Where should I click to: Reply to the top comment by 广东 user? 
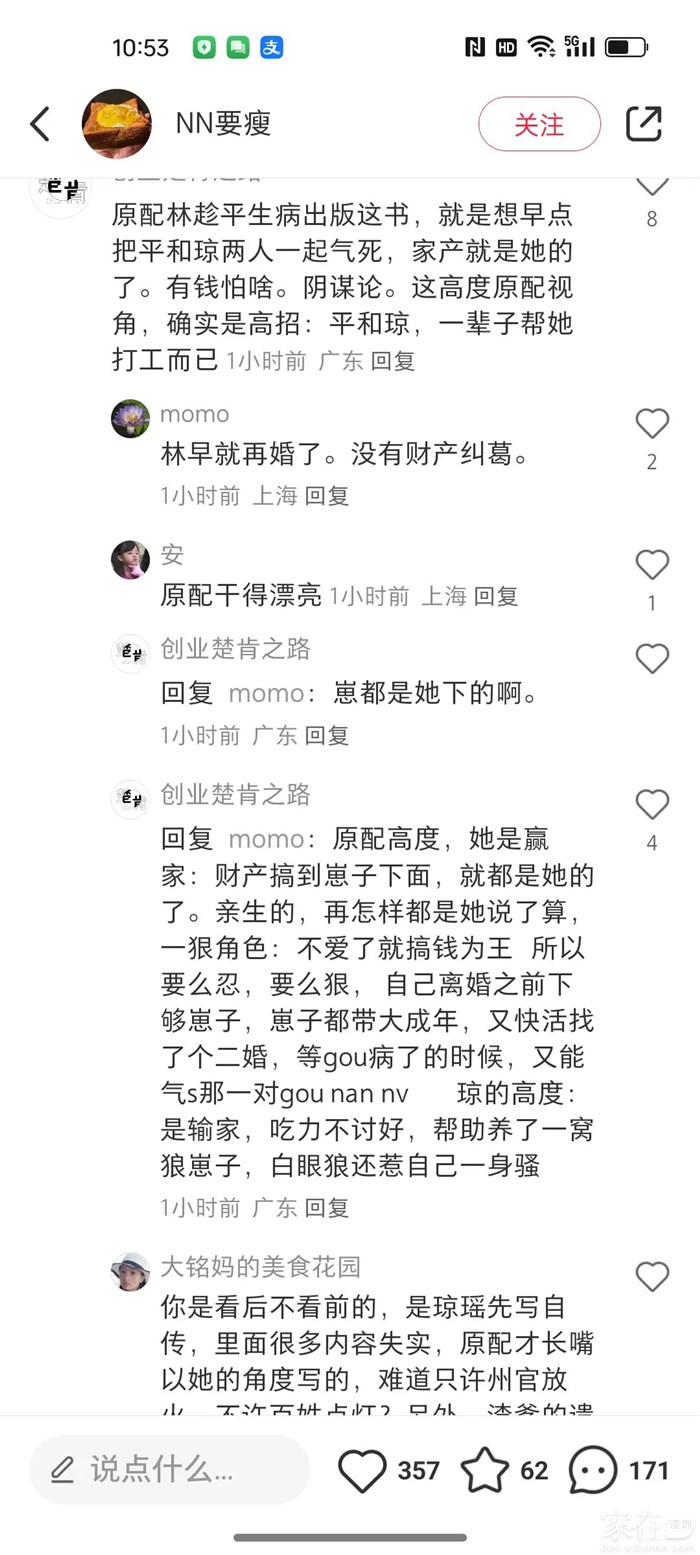[393, 361]
